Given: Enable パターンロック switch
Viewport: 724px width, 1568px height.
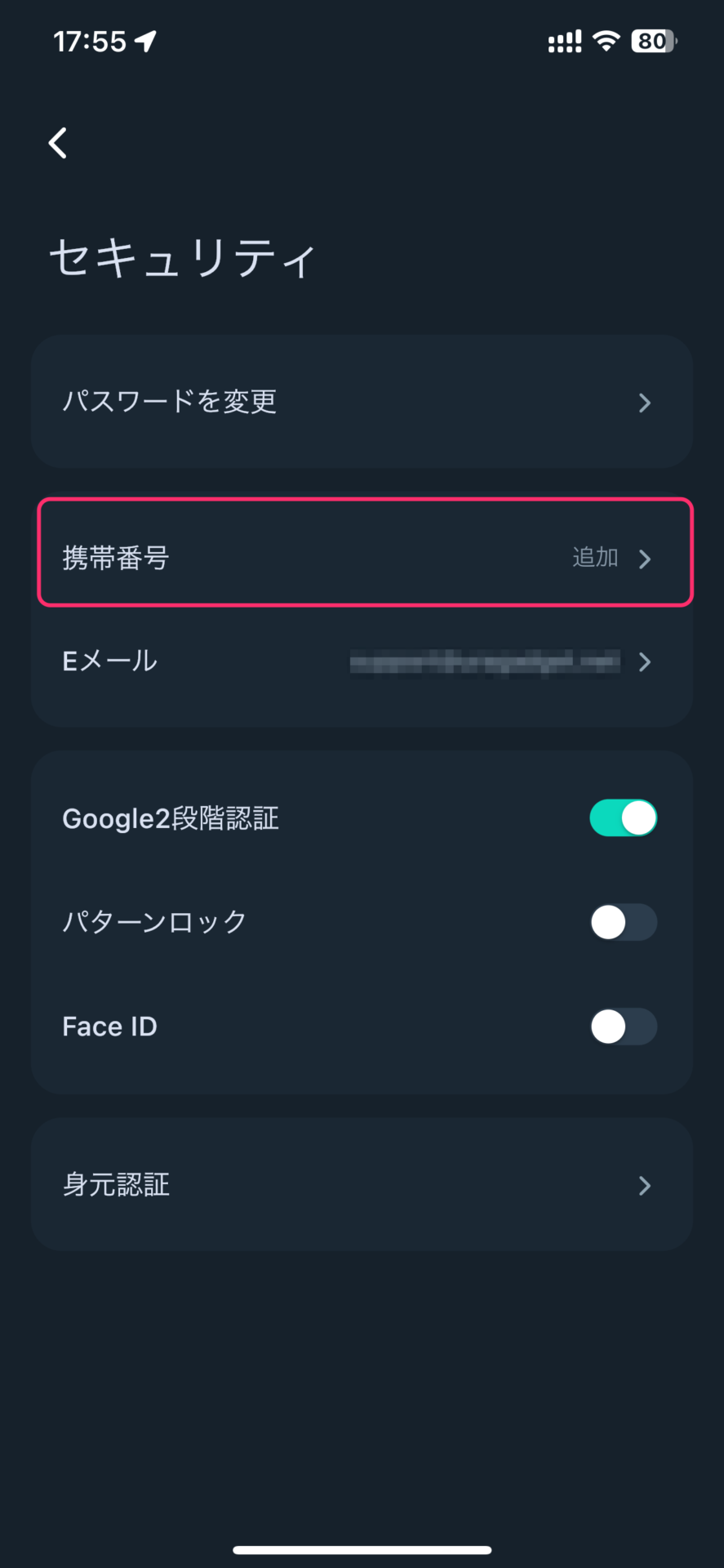Looking at the screenshot, I should point(623,923).
